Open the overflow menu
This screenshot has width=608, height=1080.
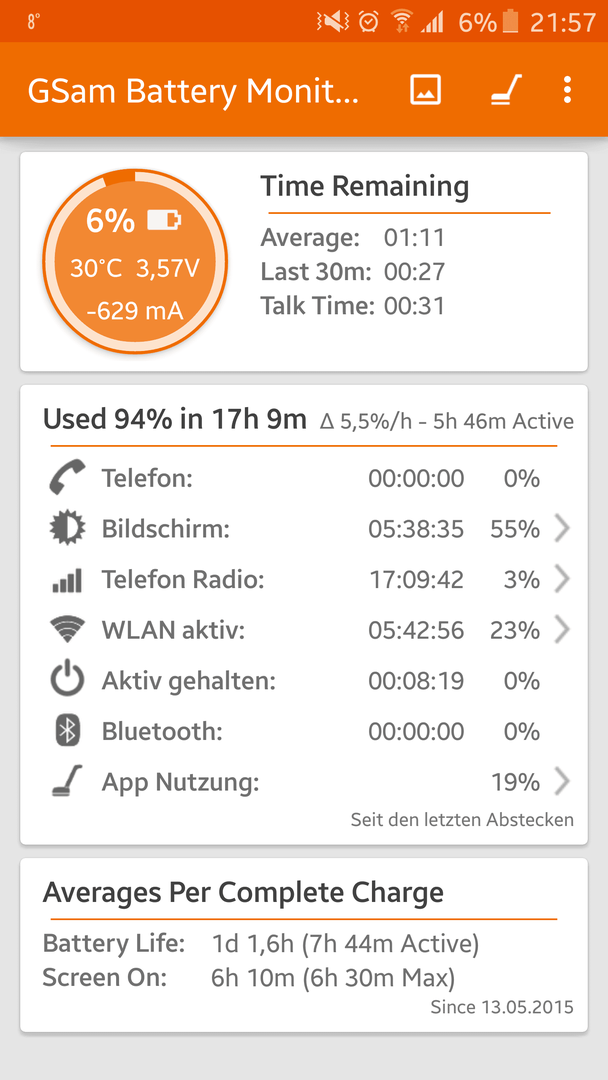coord(567,90)
